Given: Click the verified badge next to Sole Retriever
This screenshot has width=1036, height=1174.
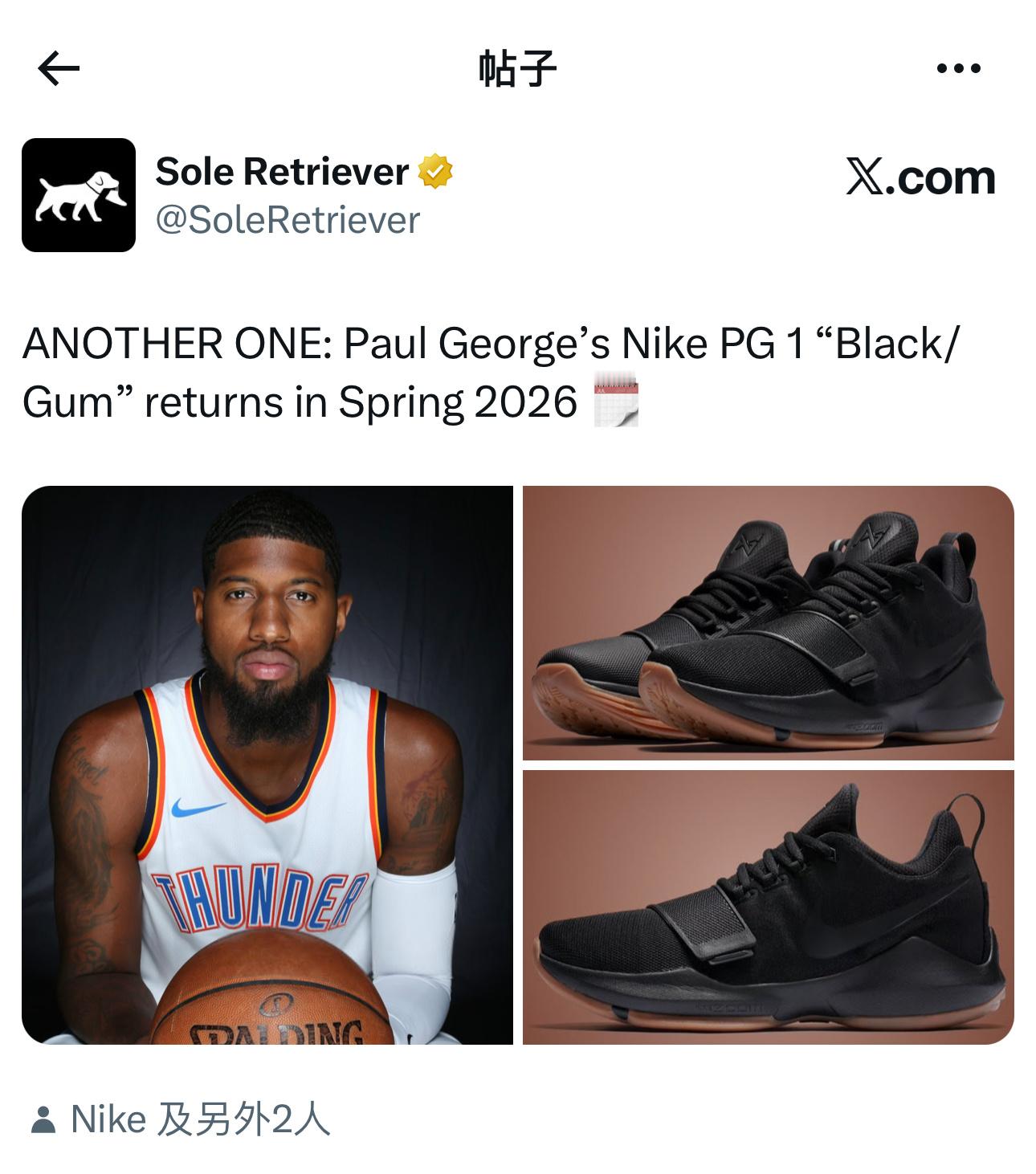Looking at the screenshot, I should pyautogui.click(x=434, y=170).
